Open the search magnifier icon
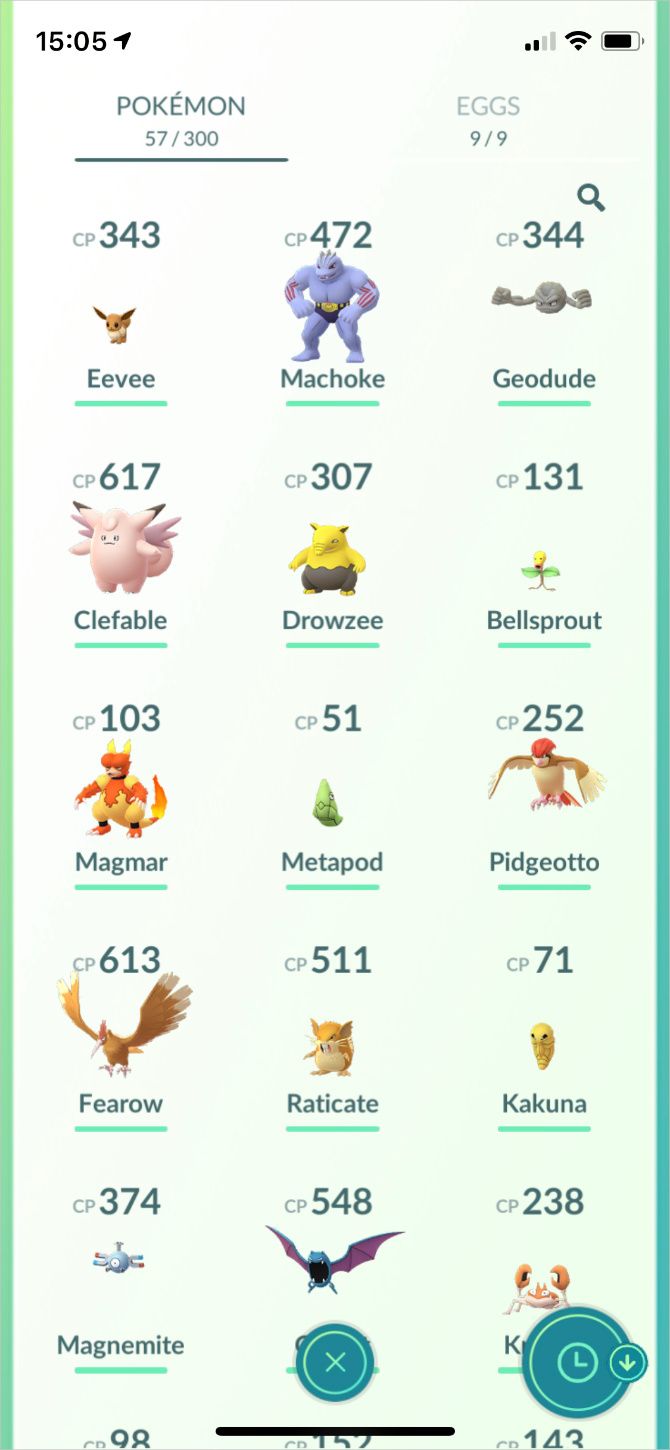The width and height of the screenshot is (670, 1450). click(591, 198)
